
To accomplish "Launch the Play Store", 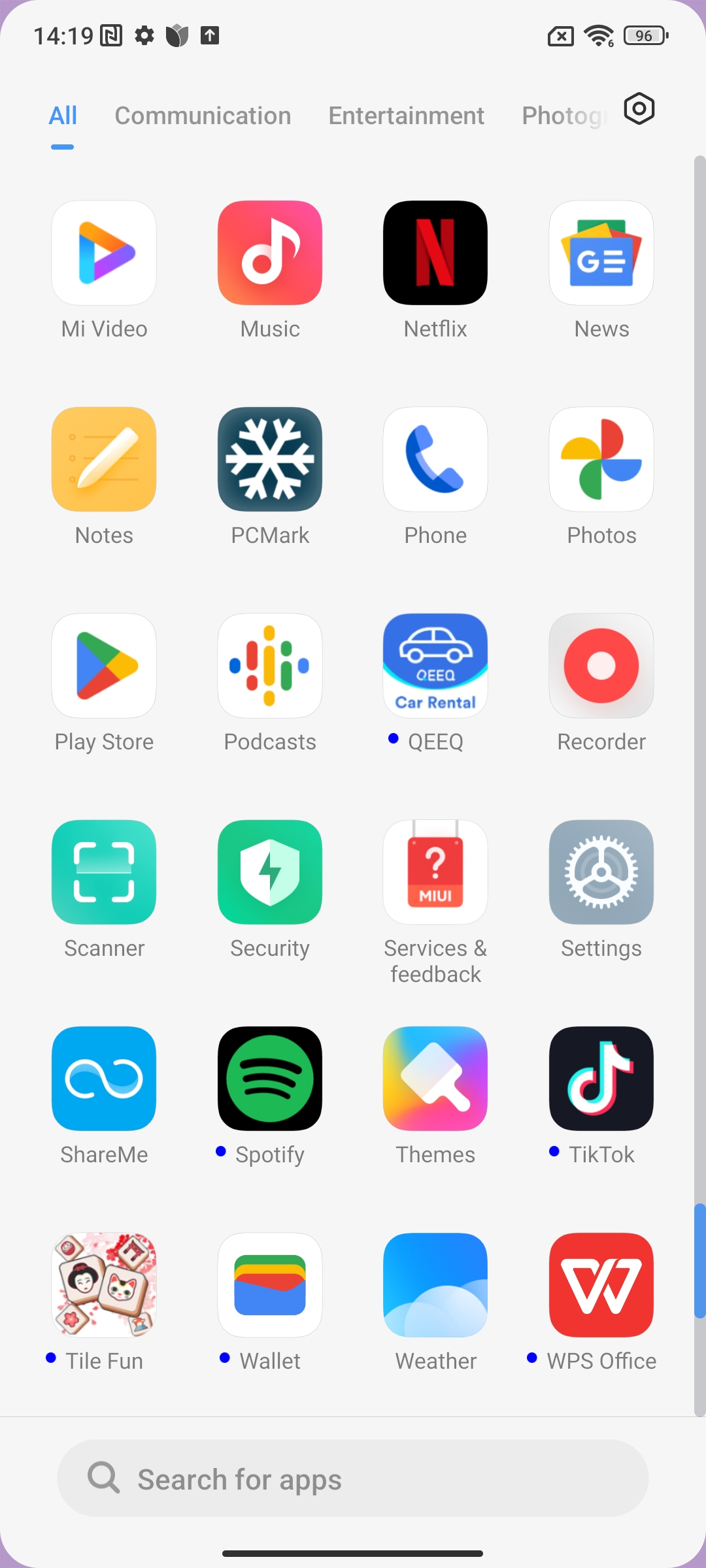I will tap(104, 666).
